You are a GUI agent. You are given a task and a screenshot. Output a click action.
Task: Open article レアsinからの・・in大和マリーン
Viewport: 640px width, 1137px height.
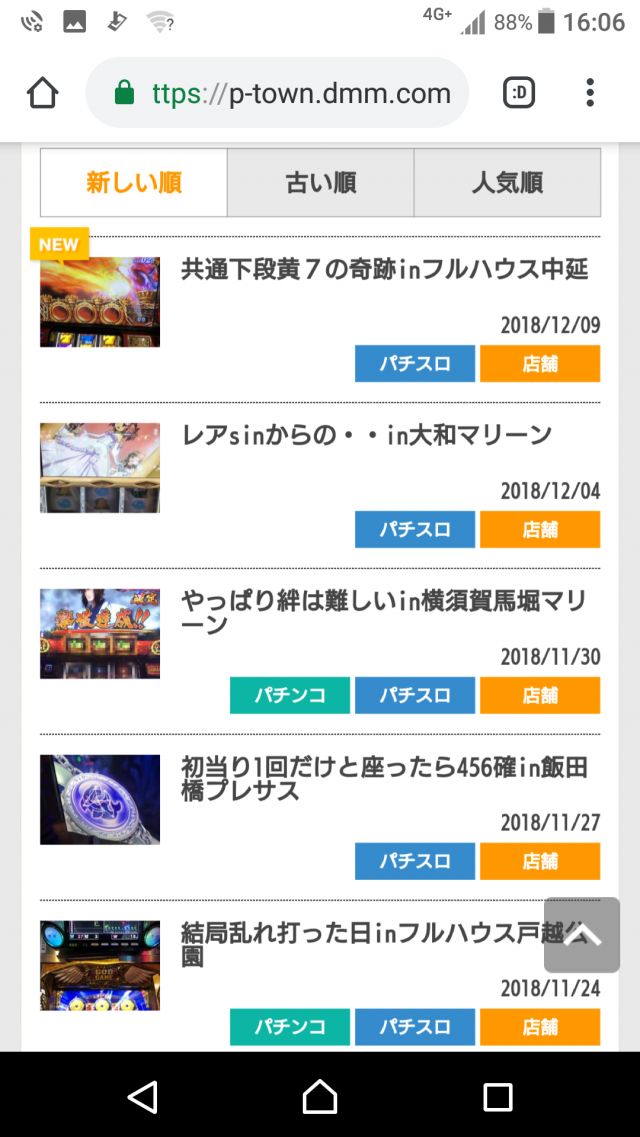(367, 435)
